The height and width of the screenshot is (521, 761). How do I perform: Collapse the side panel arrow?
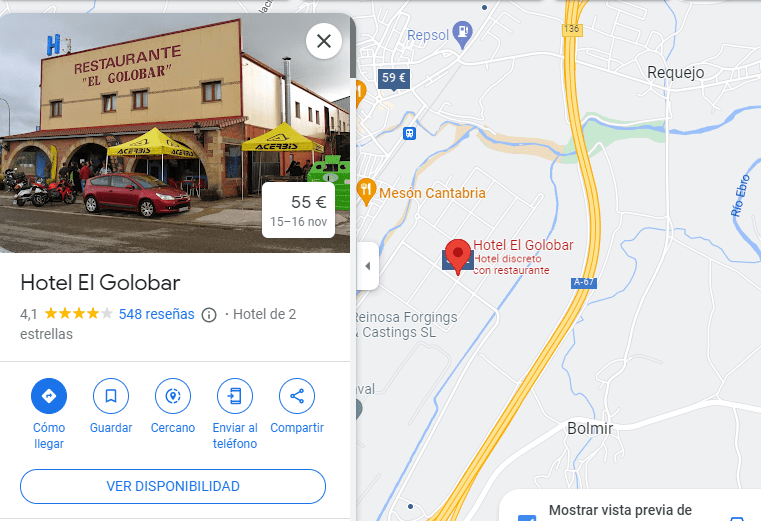(x=367, y=266)
